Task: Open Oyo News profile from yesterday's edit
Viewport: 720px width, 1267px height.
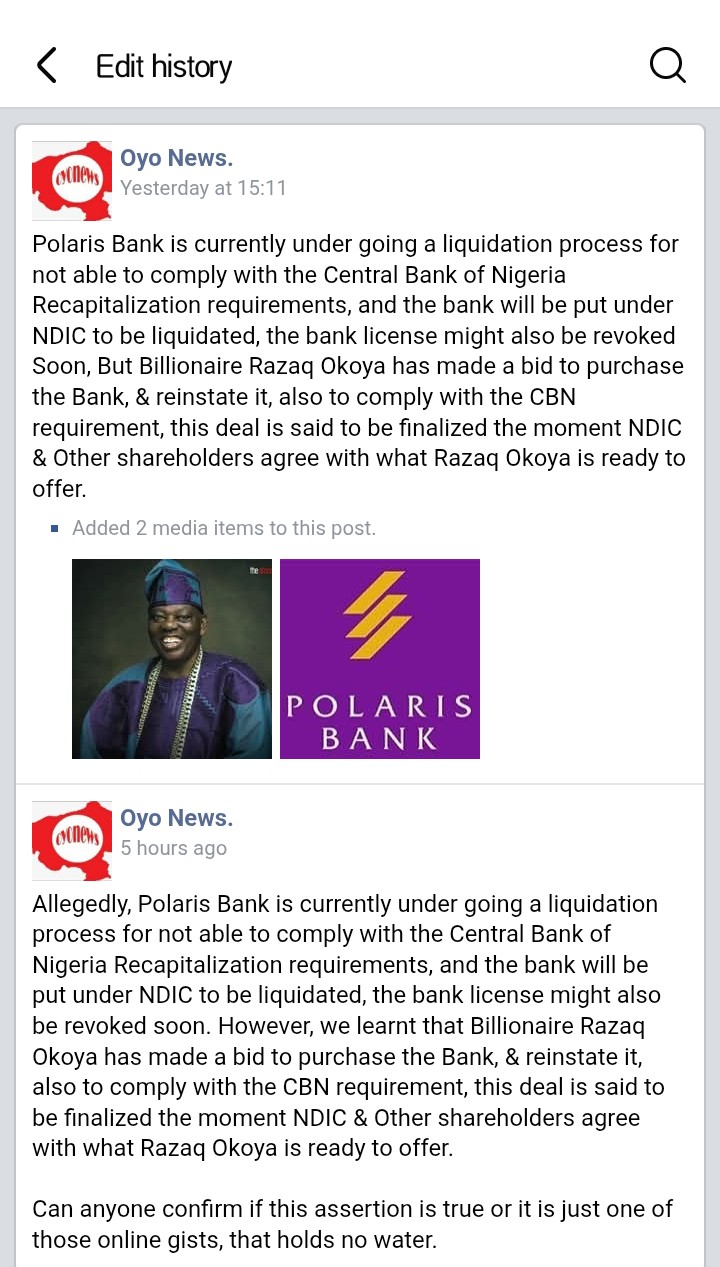Action: [x=176, y=158]
